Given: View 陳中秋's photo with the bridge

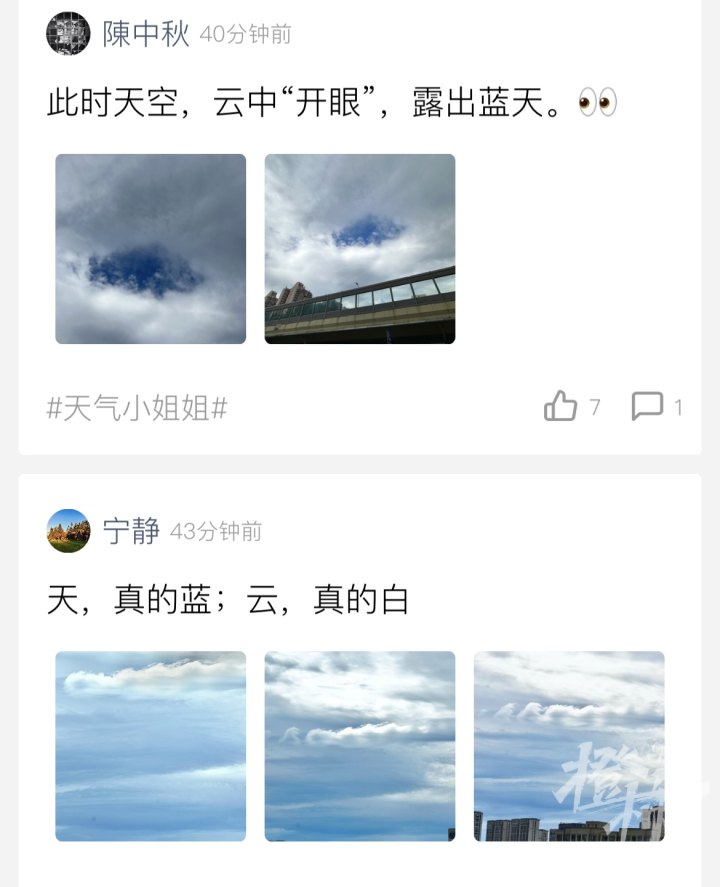Looking at the screenshot, I should tap(360, 249).
